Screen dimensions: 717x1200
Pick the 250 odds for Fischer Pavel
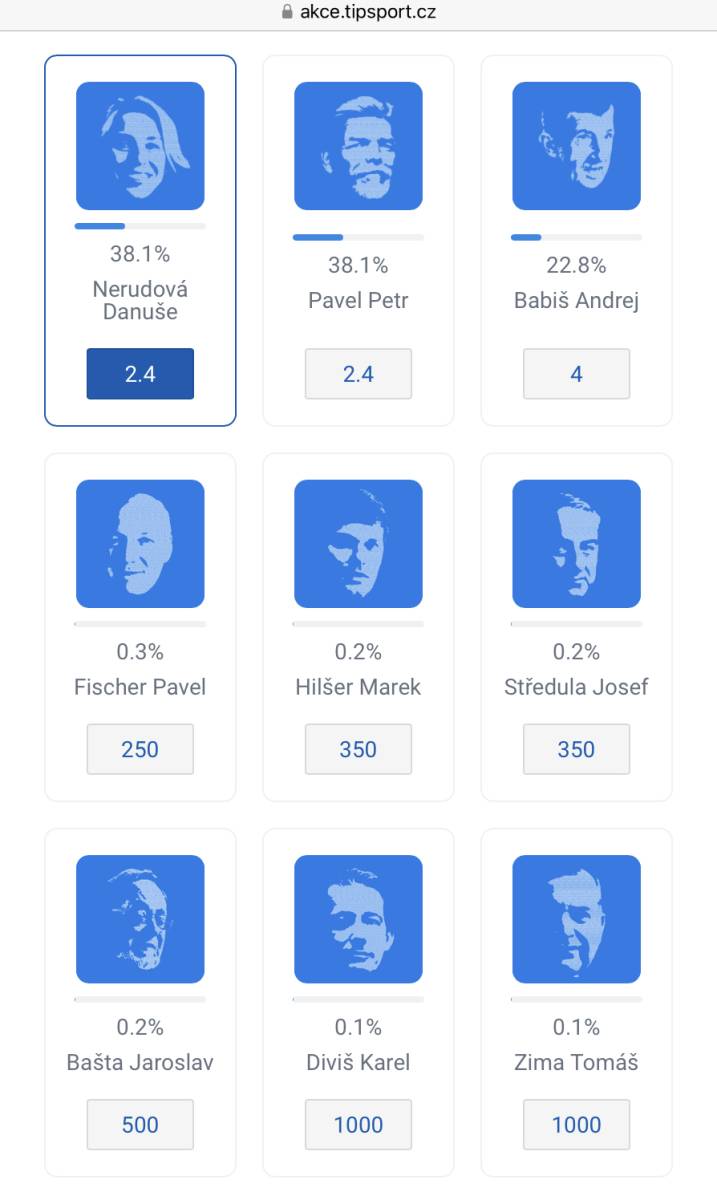point(140,749)
